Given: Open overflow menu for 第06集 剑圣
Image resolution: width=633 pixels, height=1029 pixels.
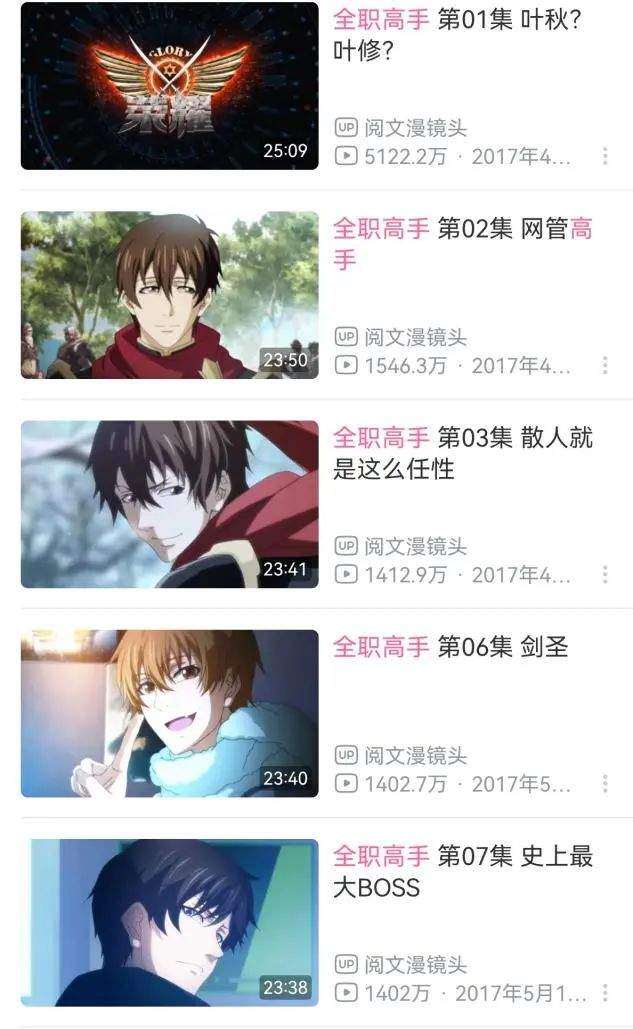Looking at the screenshot, I should tap(605, 784).
